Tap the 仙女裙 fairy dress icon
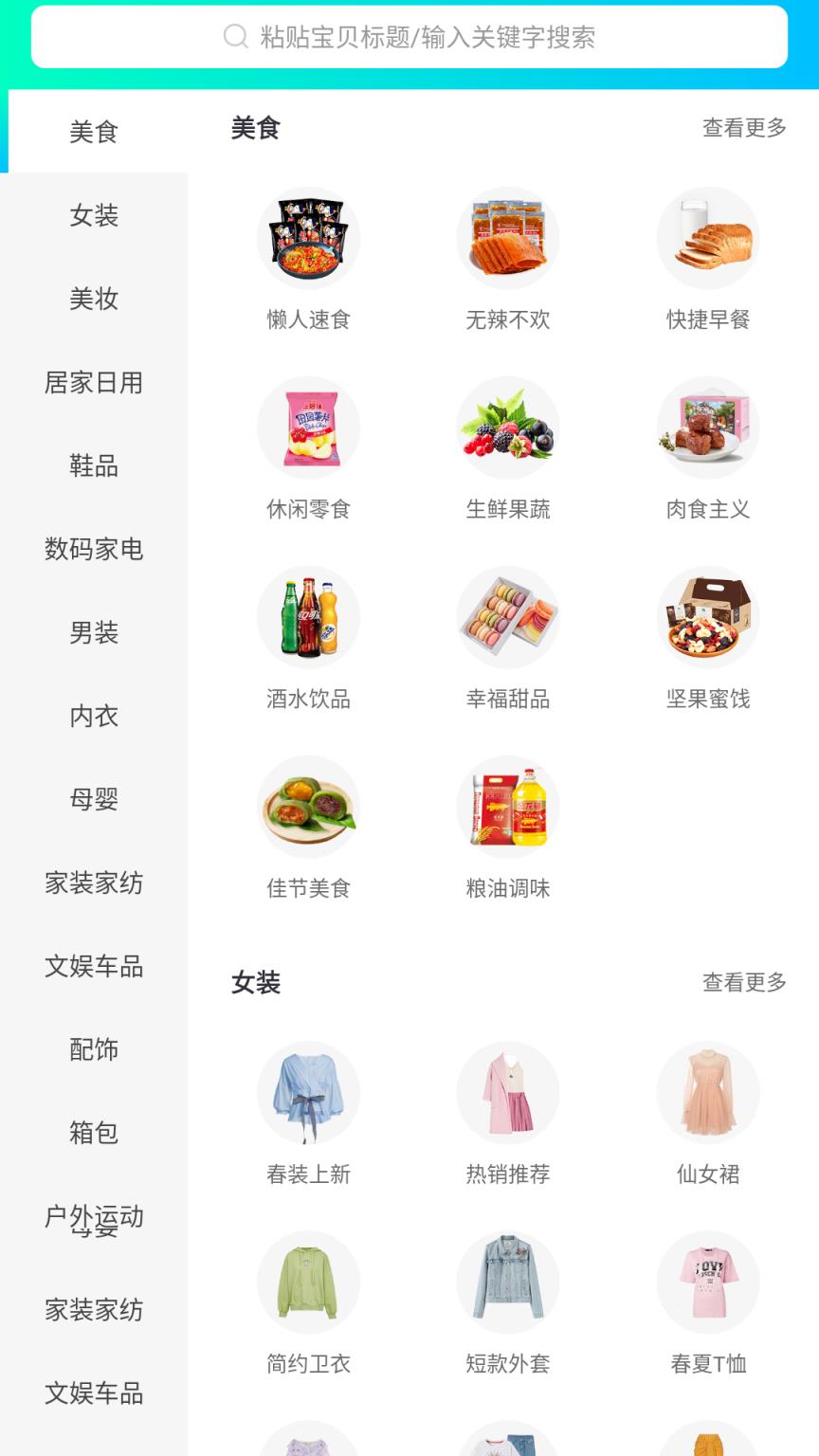 tap(708, 1092)
